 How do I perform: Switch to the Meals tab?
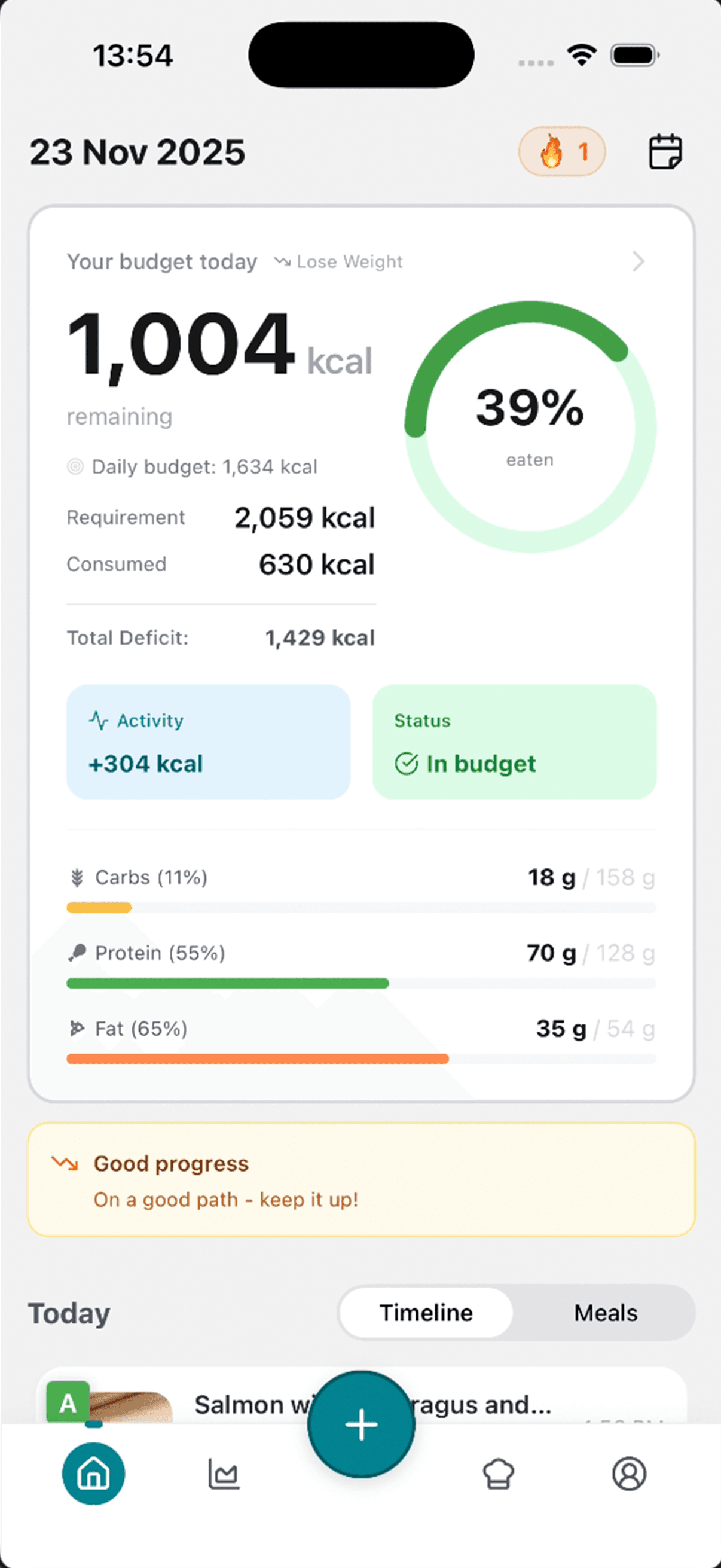[605, 1312]
